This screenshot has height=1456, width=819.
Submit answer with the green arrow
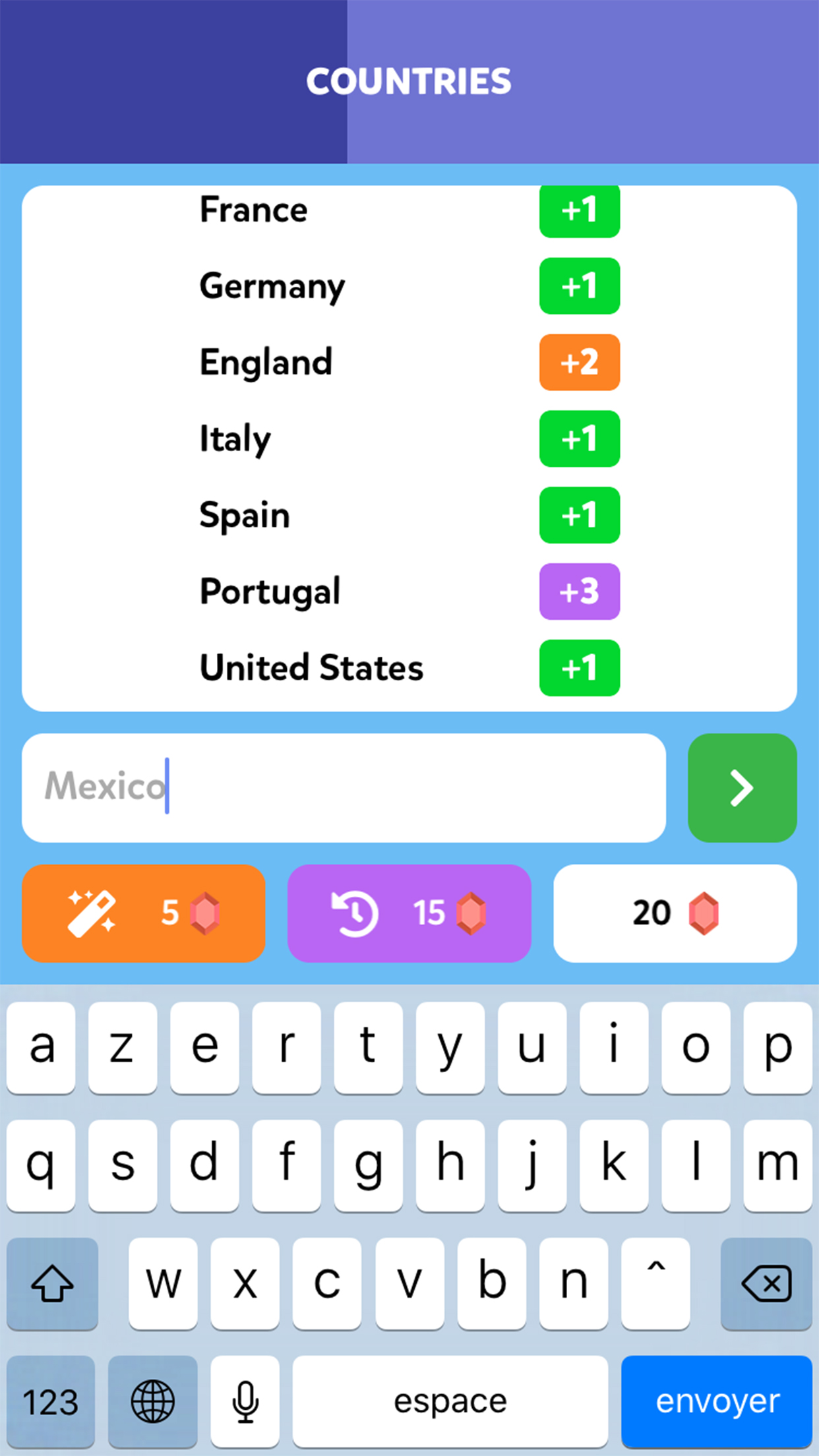741,788
